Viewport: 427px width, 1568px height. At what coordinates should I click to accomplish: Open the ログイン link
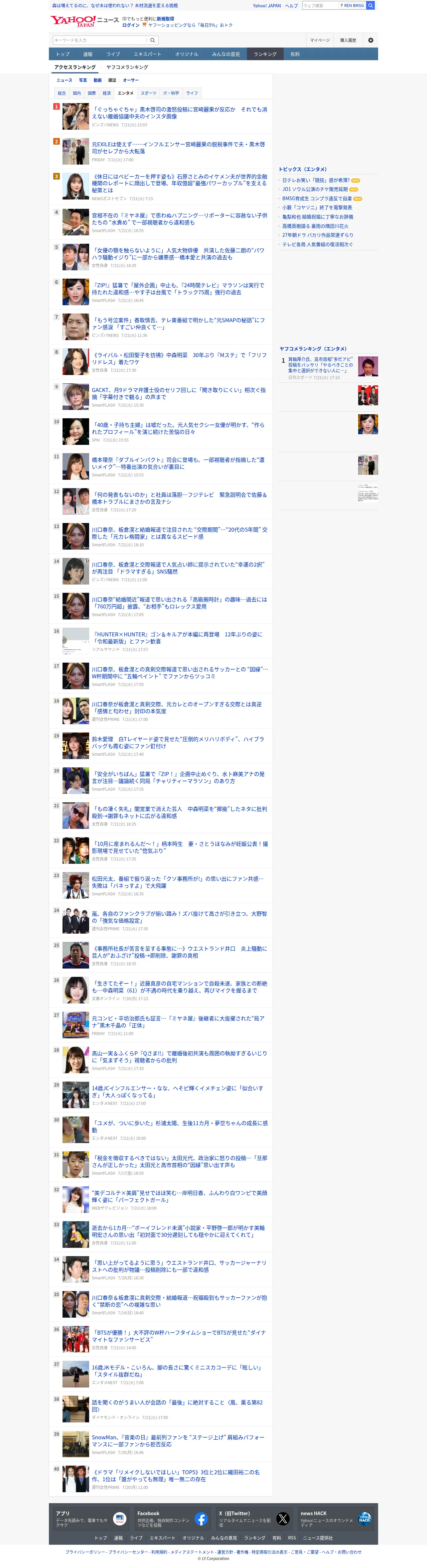[x=131, y=26]
